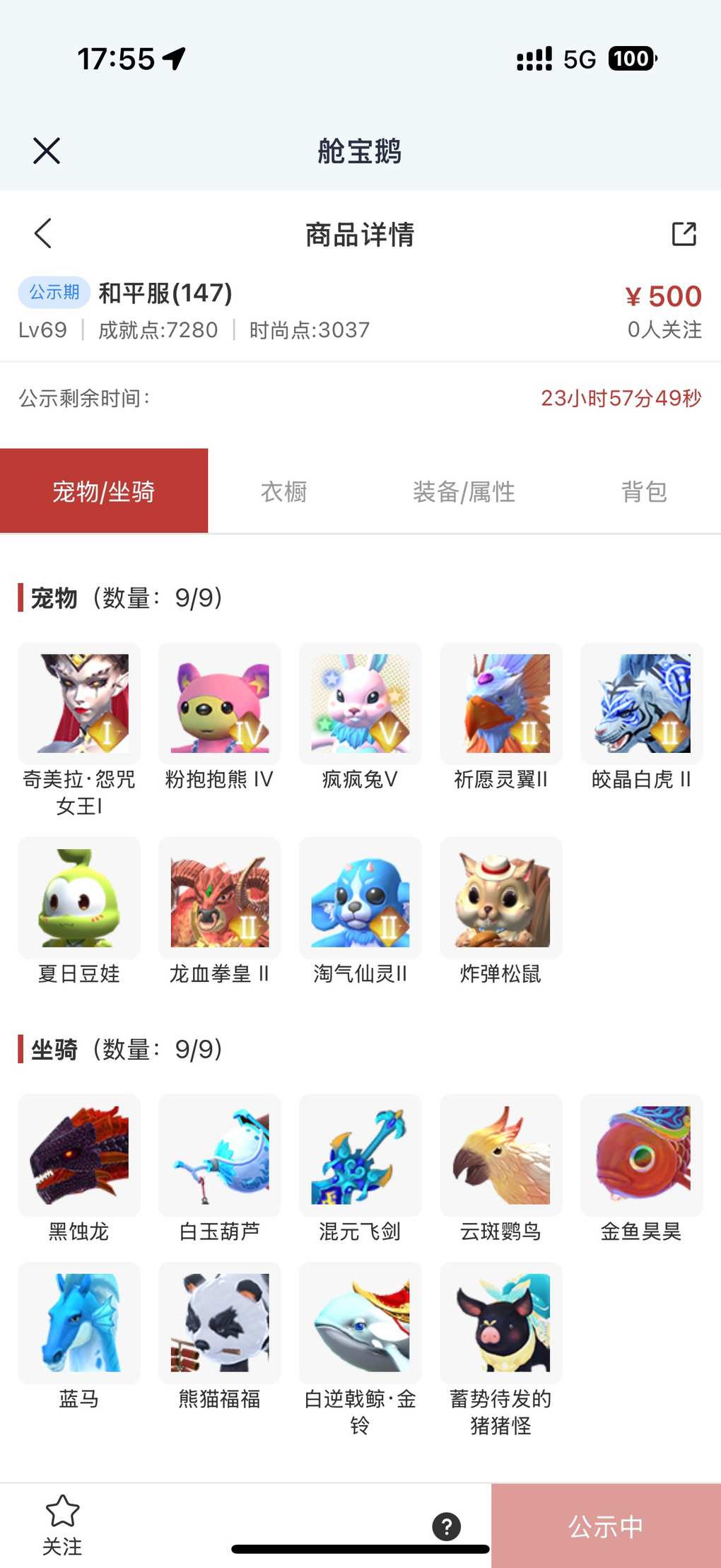Switch to the 衣橱 tab
The height and width of the screenshot is (1568, 721).
(x=283, y=491)
